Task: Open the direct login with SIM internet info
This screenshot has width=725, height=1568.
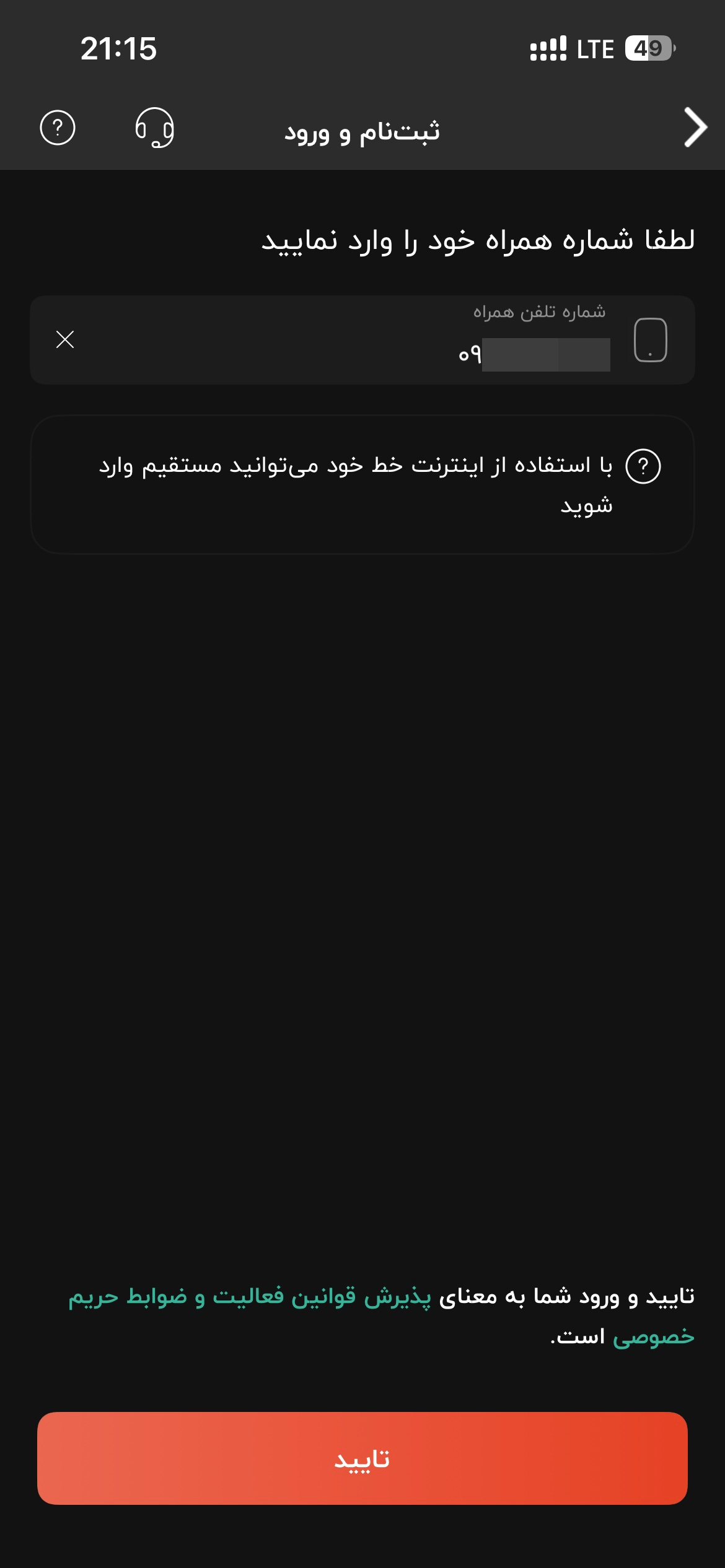Action: click(x=362, y=484)
